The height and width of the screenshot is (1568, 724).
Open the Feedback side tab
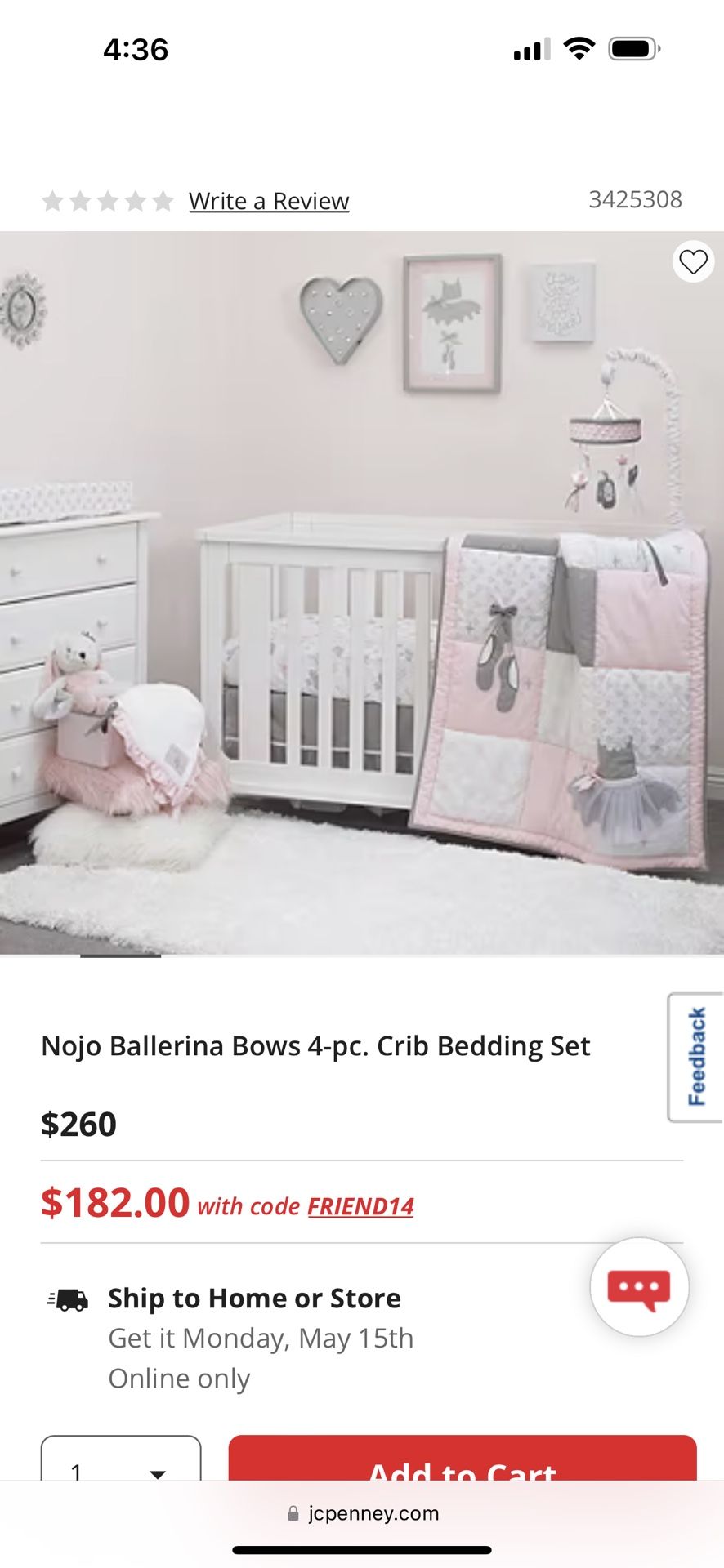point(695,1057)
